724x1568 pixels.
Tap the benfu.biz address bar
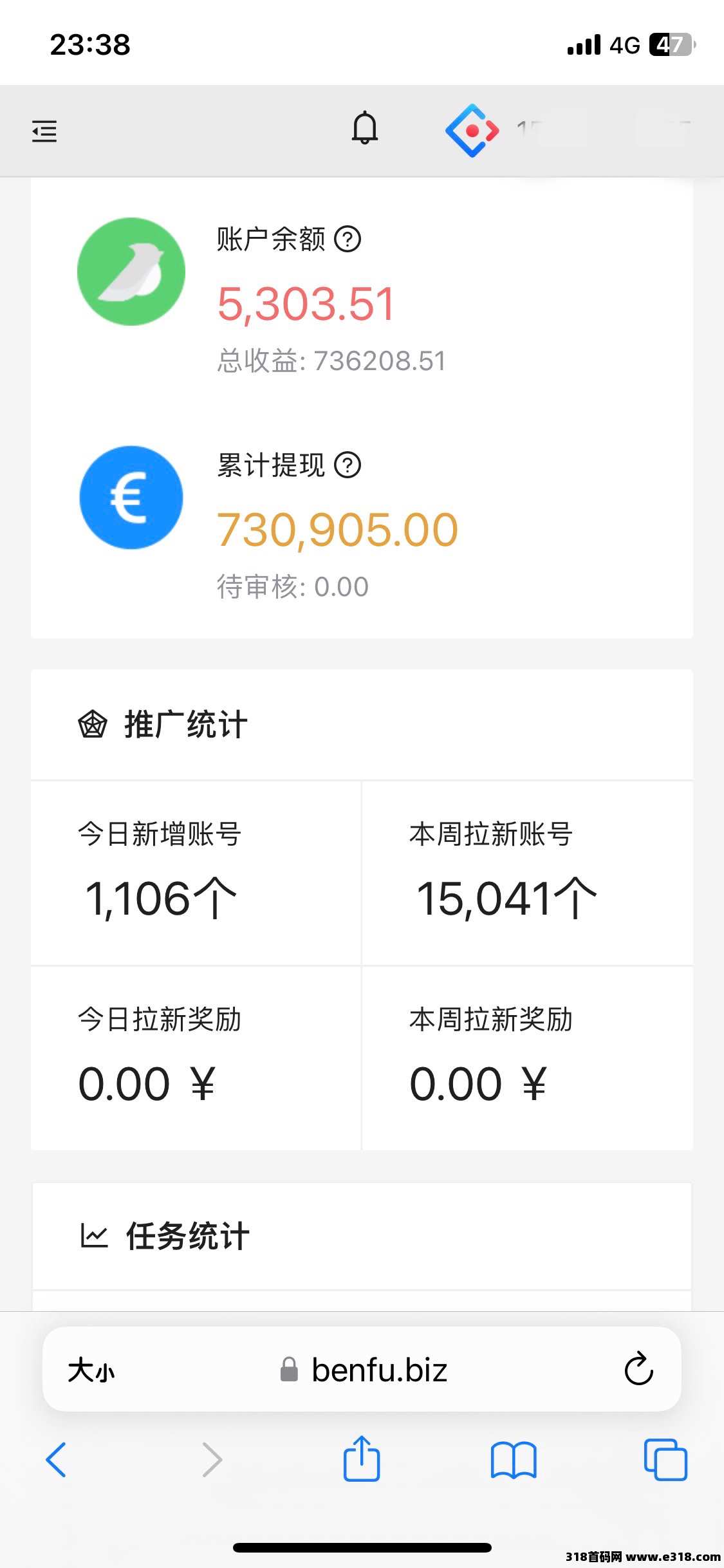pos(364,1370)
